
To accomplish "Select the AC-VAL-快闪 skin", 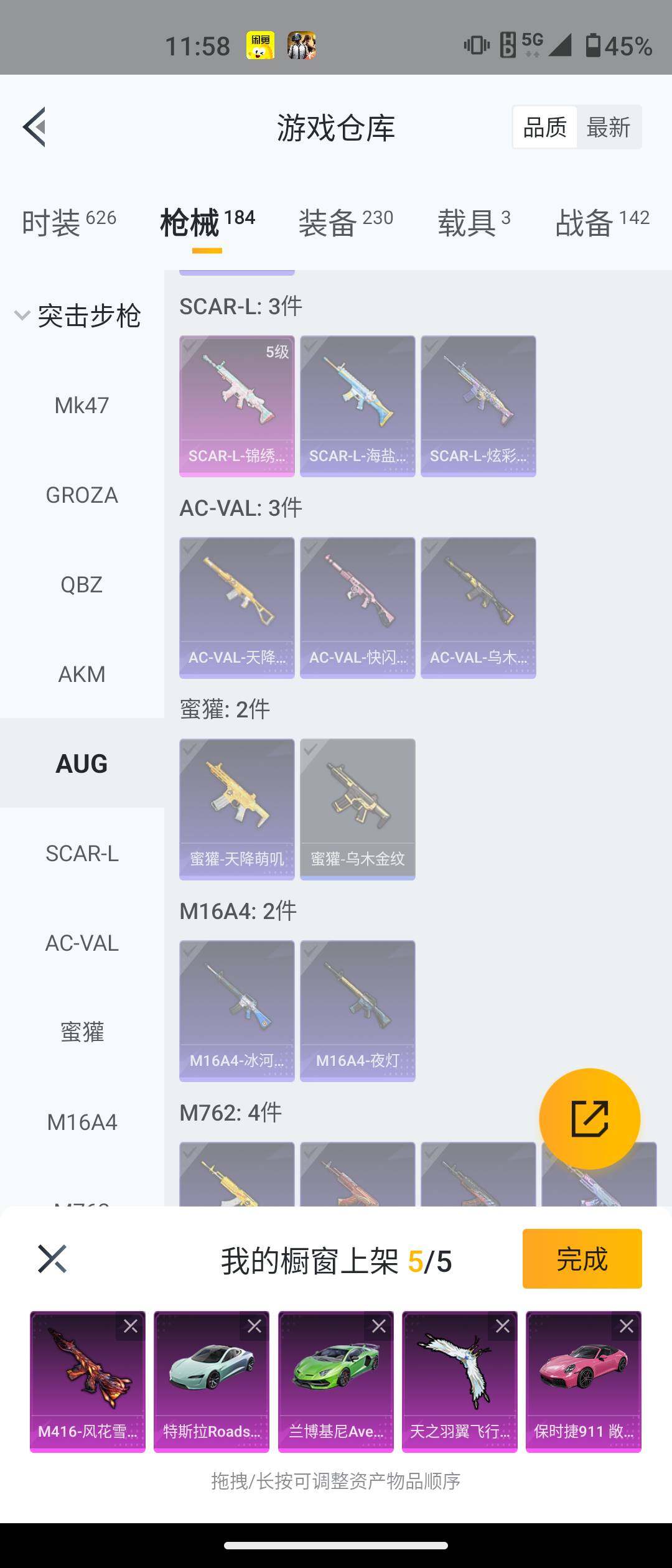I will (357, 607).
